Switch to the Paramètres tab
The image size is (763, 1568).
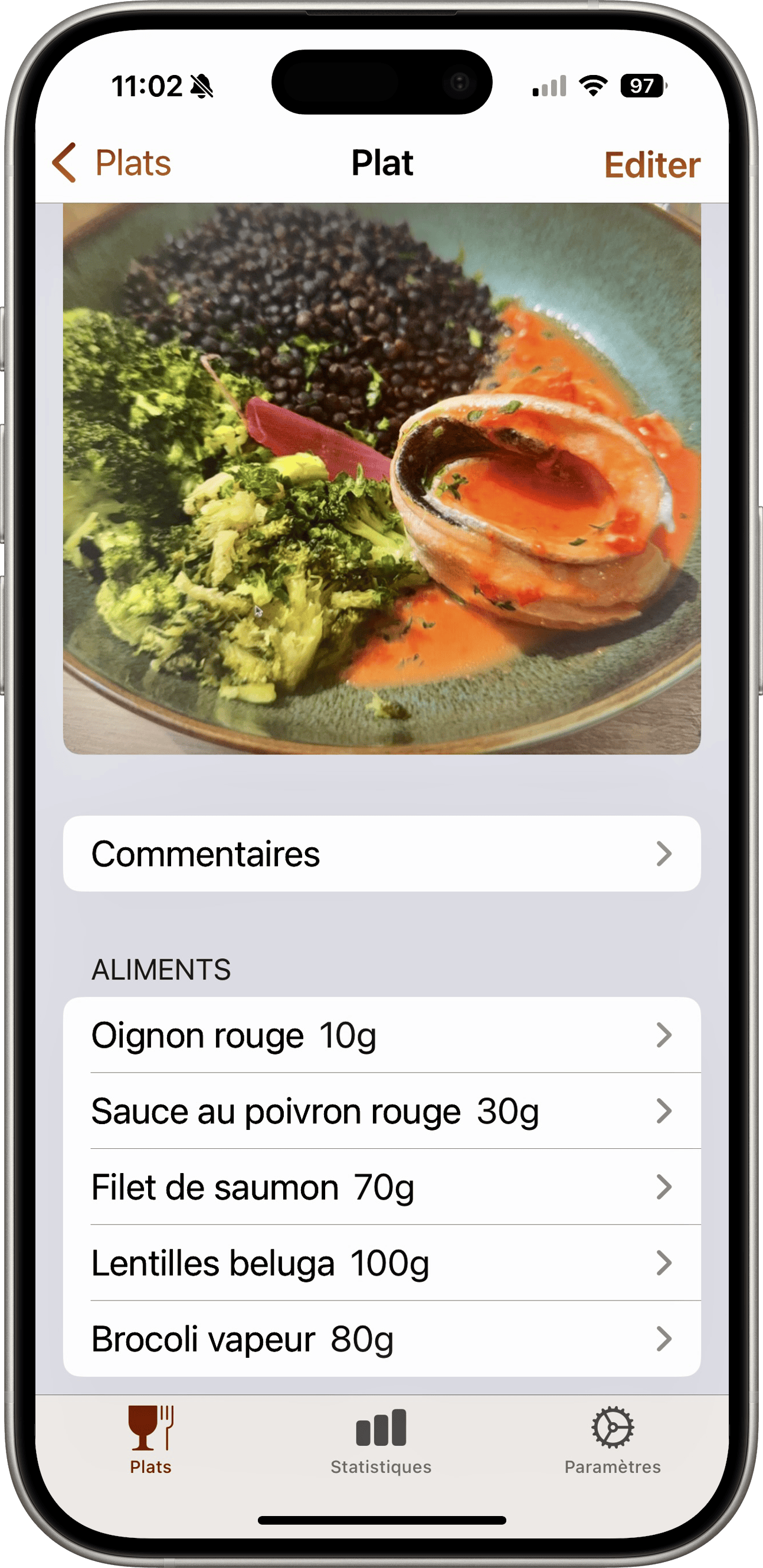tap(612, 1440)
